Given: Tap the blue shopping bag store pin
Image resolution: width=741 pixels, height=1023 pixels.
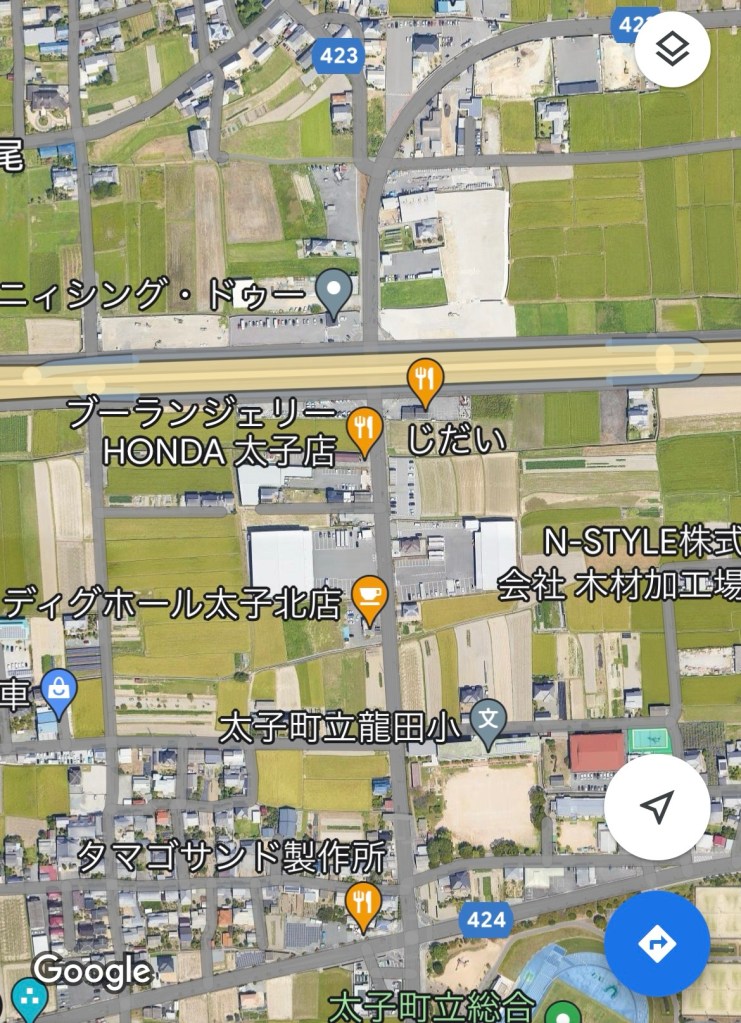Looking at the screenshot, I should [x=59, y=690].
